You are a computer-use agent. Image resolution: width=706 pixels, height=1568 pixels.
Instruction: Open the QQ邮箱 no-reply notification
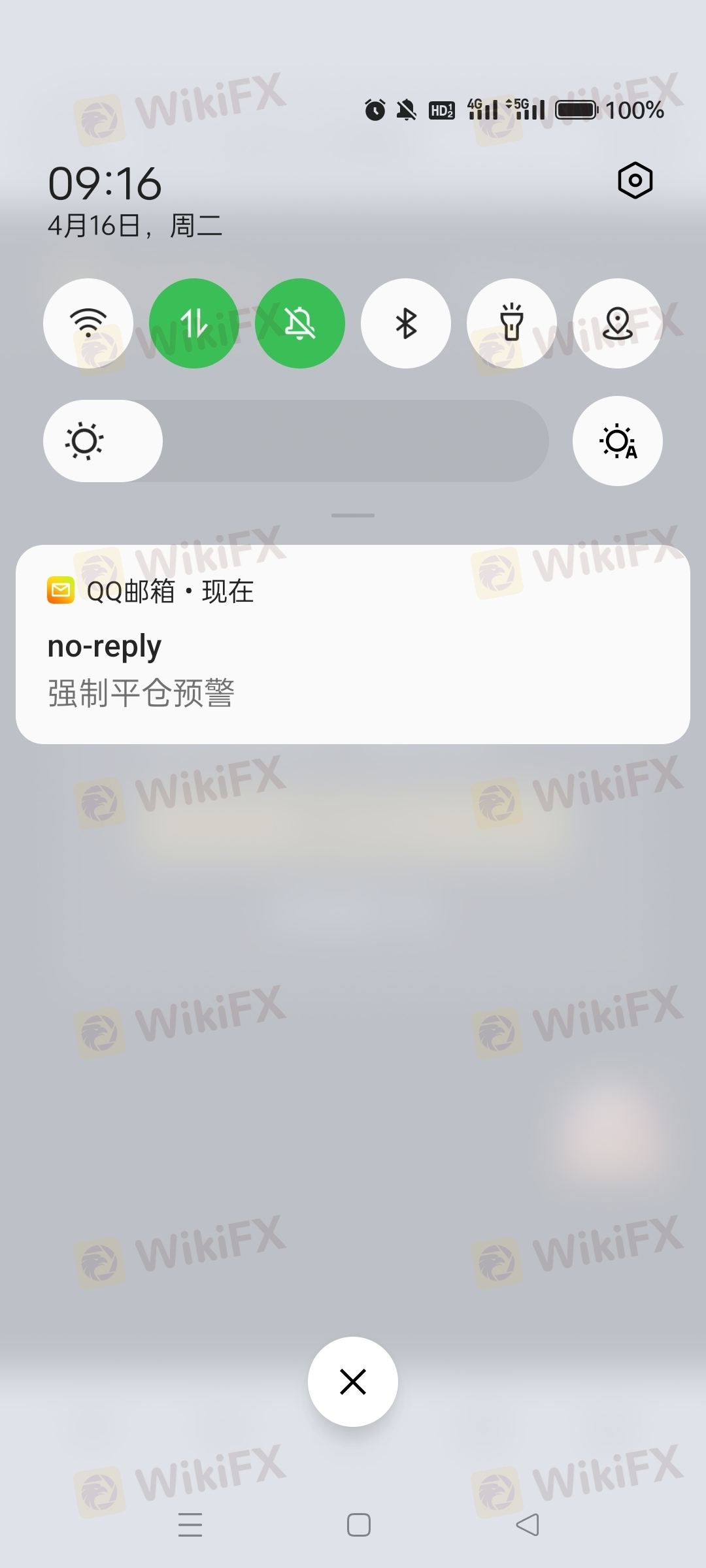click(353, 644)
